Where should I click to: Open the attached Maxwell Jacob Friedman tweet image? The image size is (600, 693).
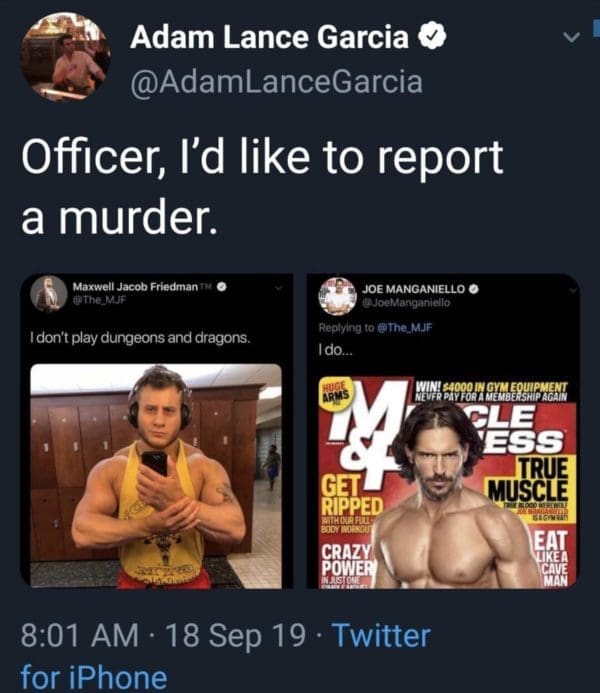(x=156, y=431)
